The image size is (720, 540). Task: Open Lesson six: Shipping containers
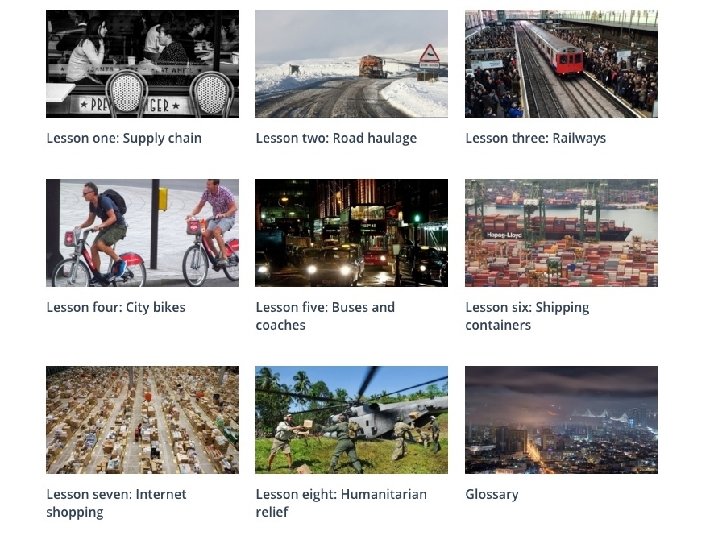point(561,233)
